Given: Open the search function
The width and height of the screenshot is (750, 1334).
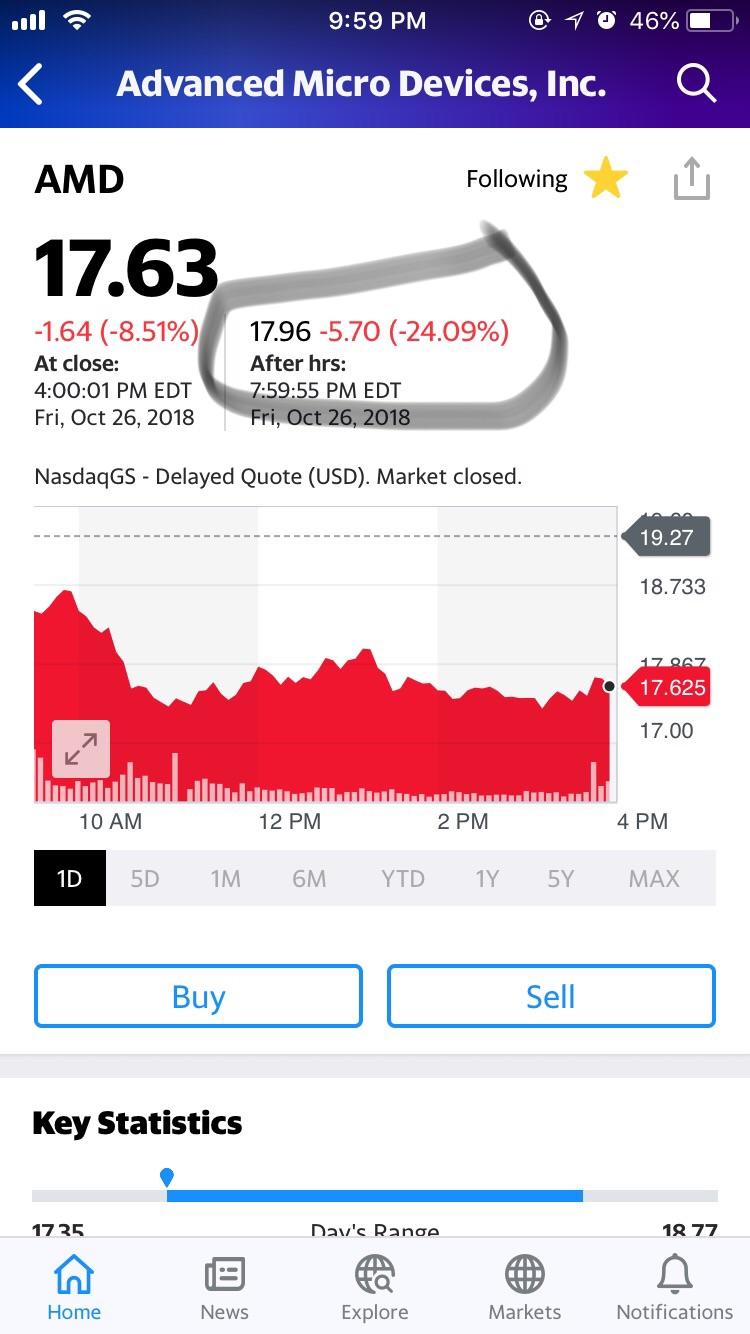Looking at the screenshot, I should coord(696,83).
